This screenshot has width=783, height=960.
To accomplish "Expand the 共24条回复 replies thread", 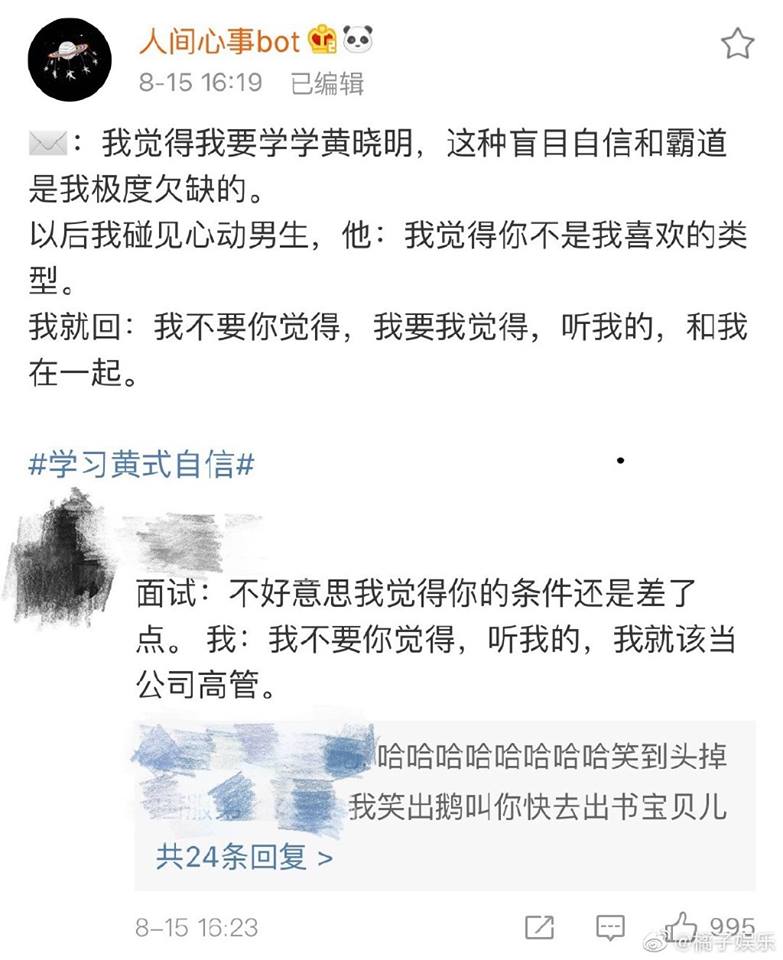I will (244, 856).
